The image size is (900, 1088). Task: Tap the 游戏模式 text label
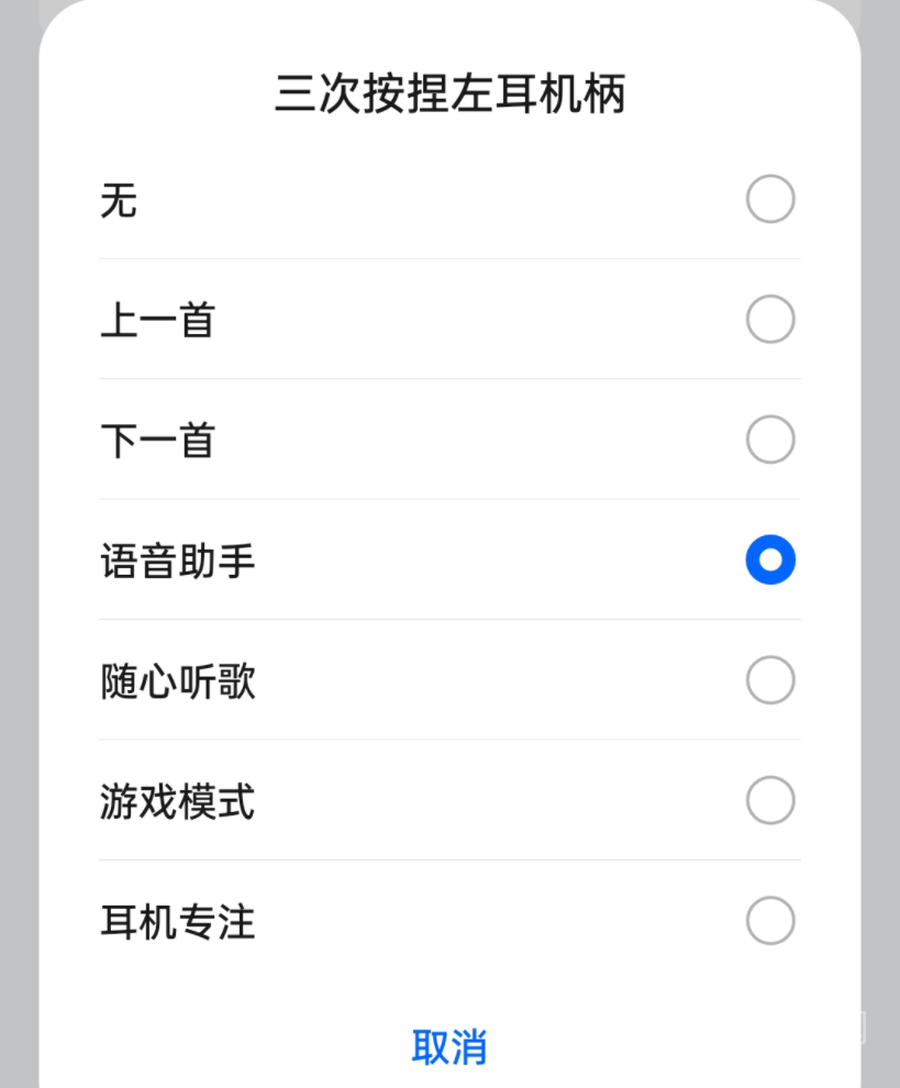coord(176,801)
